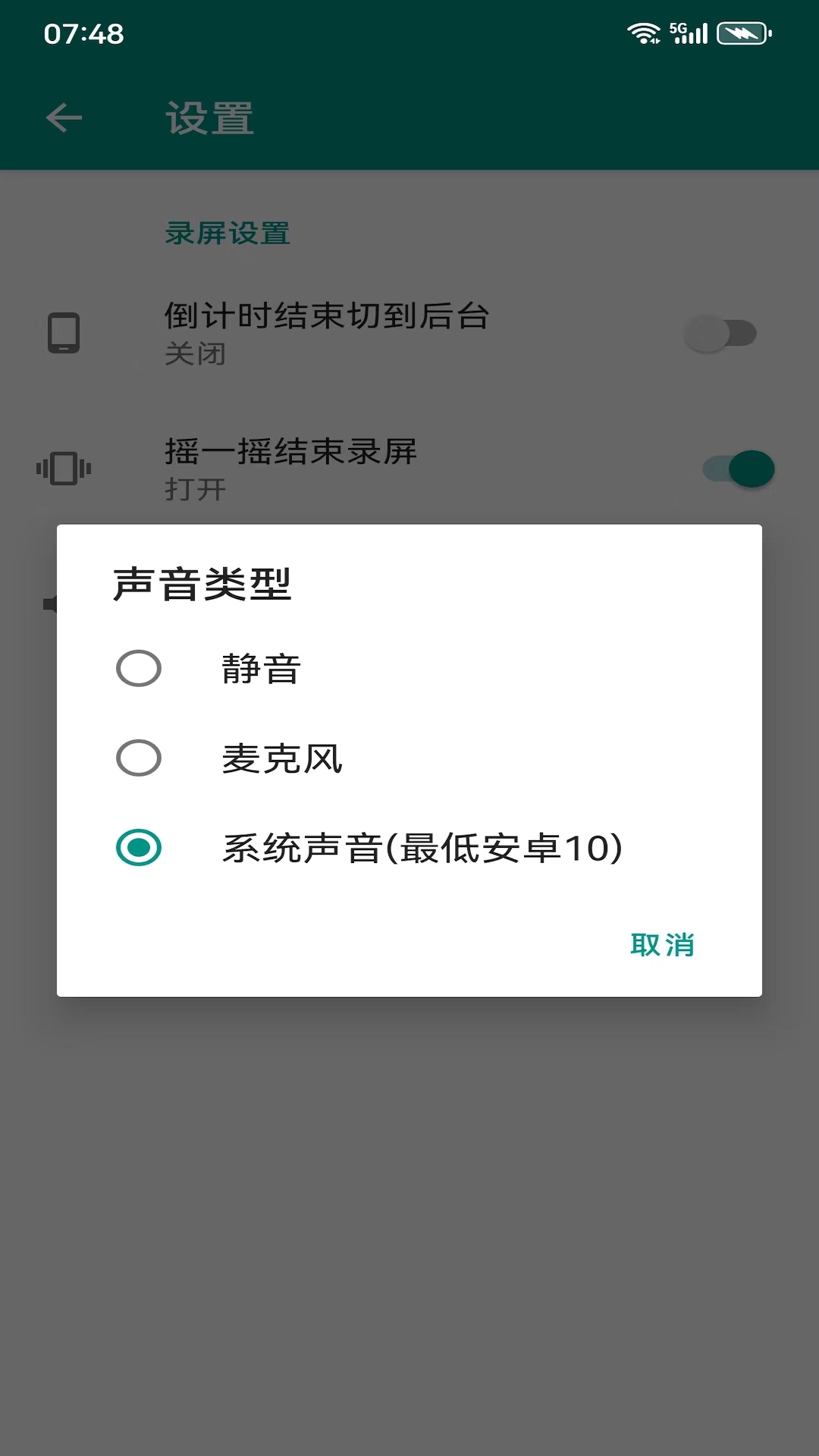Click the 录屏设置 section header
Screen dimensions: 819x1456
click(227, 234)
